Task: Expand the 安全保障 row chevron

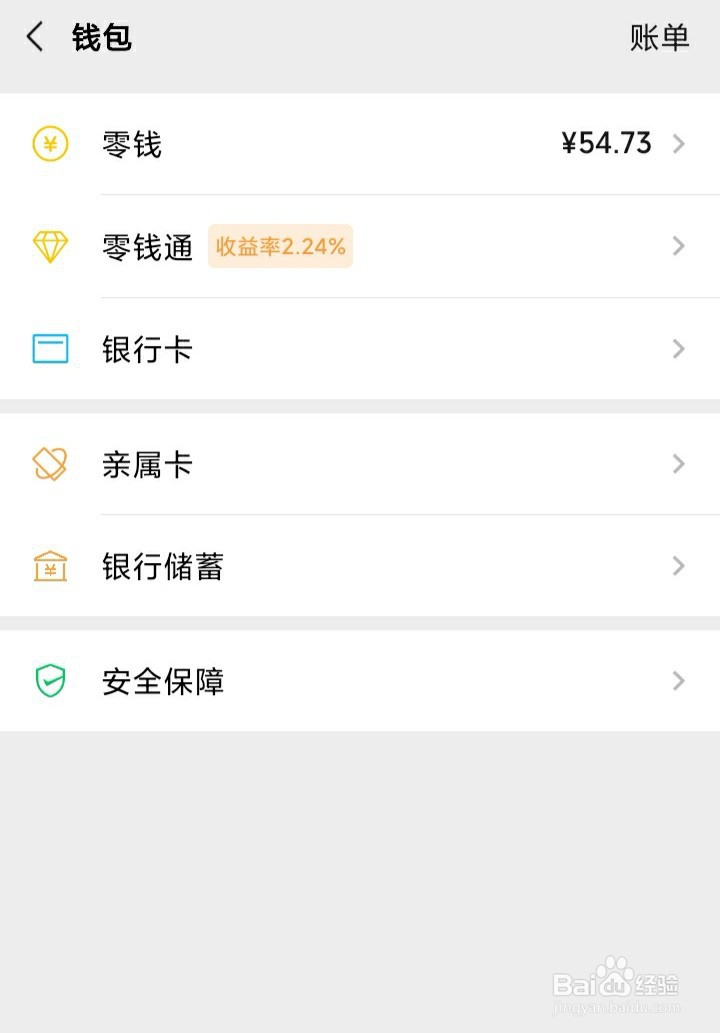Action: [679, 681]
